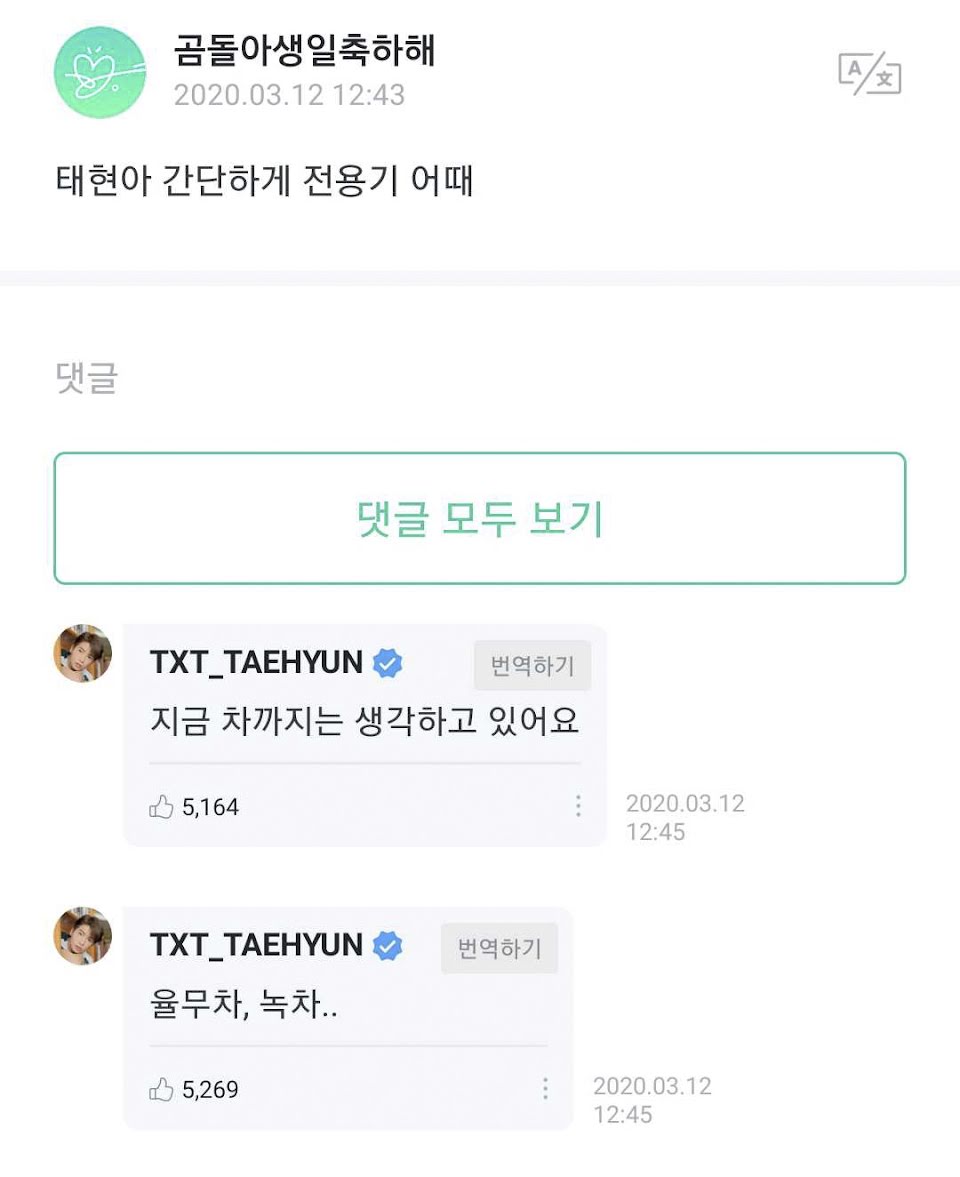The image size is (960, 1177).
Task: Like the comment with 5,164 likes
Action: coord(162,807)
